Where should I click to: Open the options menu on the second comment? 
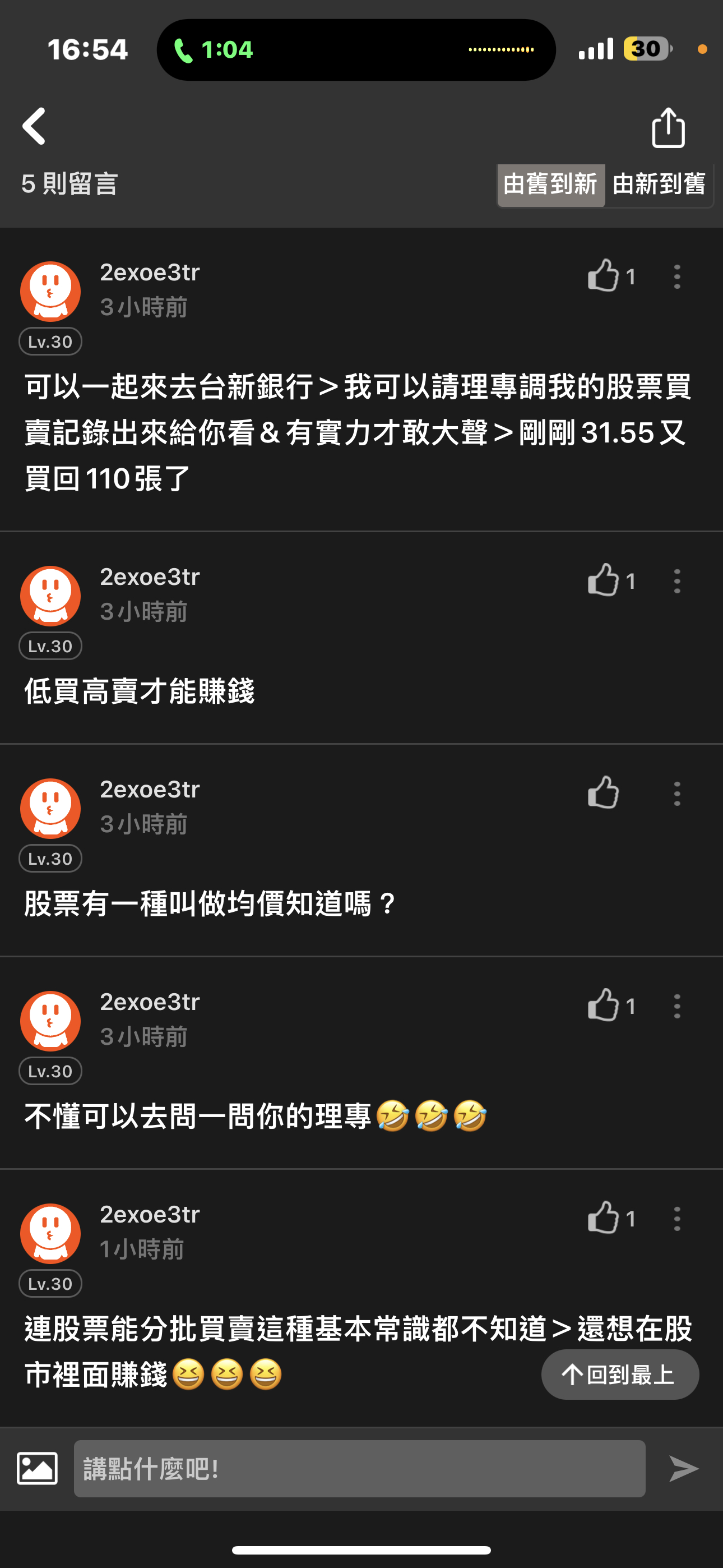[676, 582]
